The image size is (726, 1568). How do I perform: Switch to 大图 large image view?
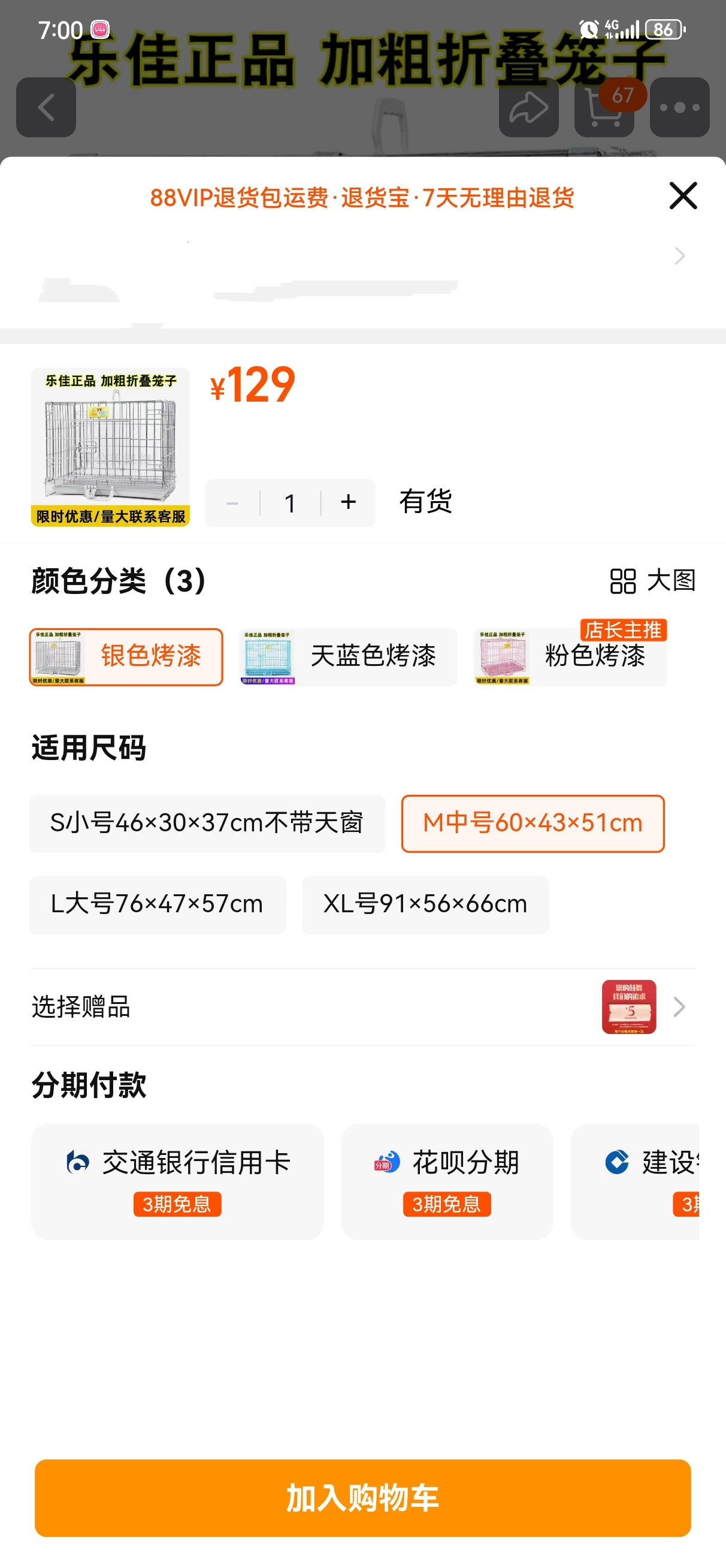coord(652,581)
